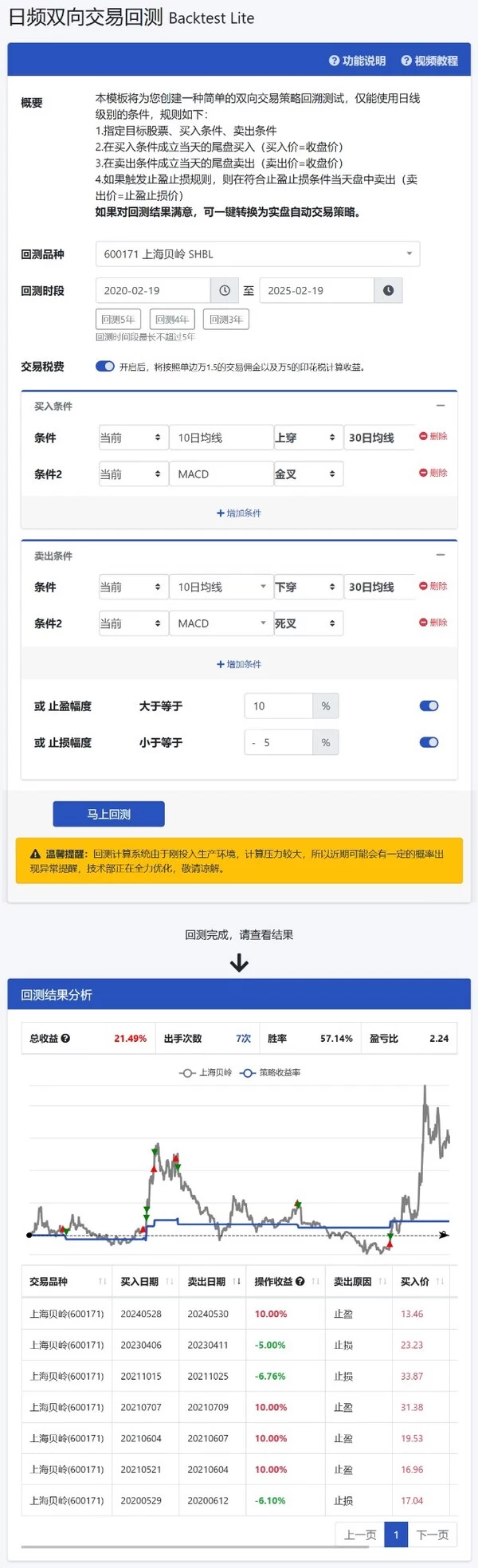
Task: Add a condition under 卖出条件
Action: (239, 664)
